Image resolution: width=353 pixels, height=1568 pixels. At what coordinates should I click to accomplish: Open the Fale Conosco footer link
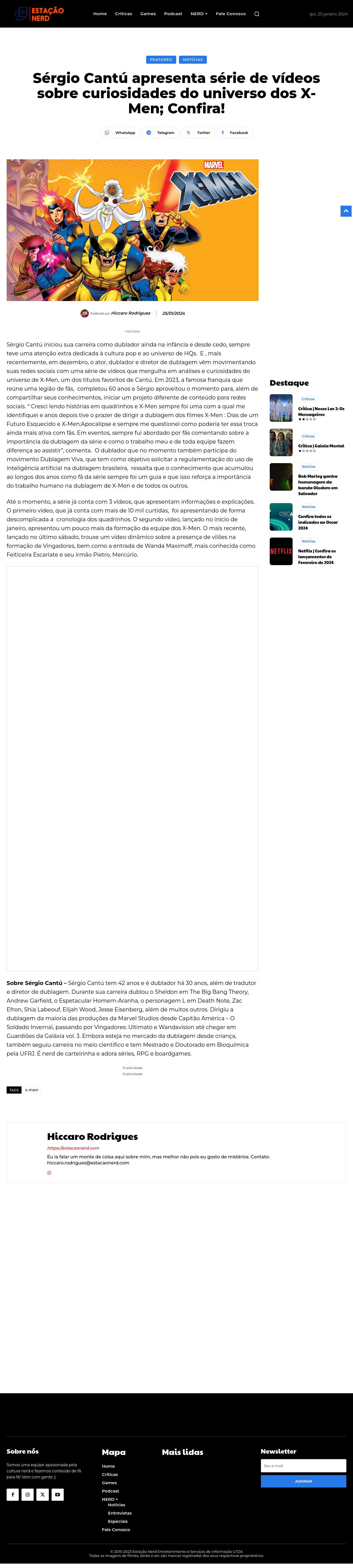[x=116, y=1530]
